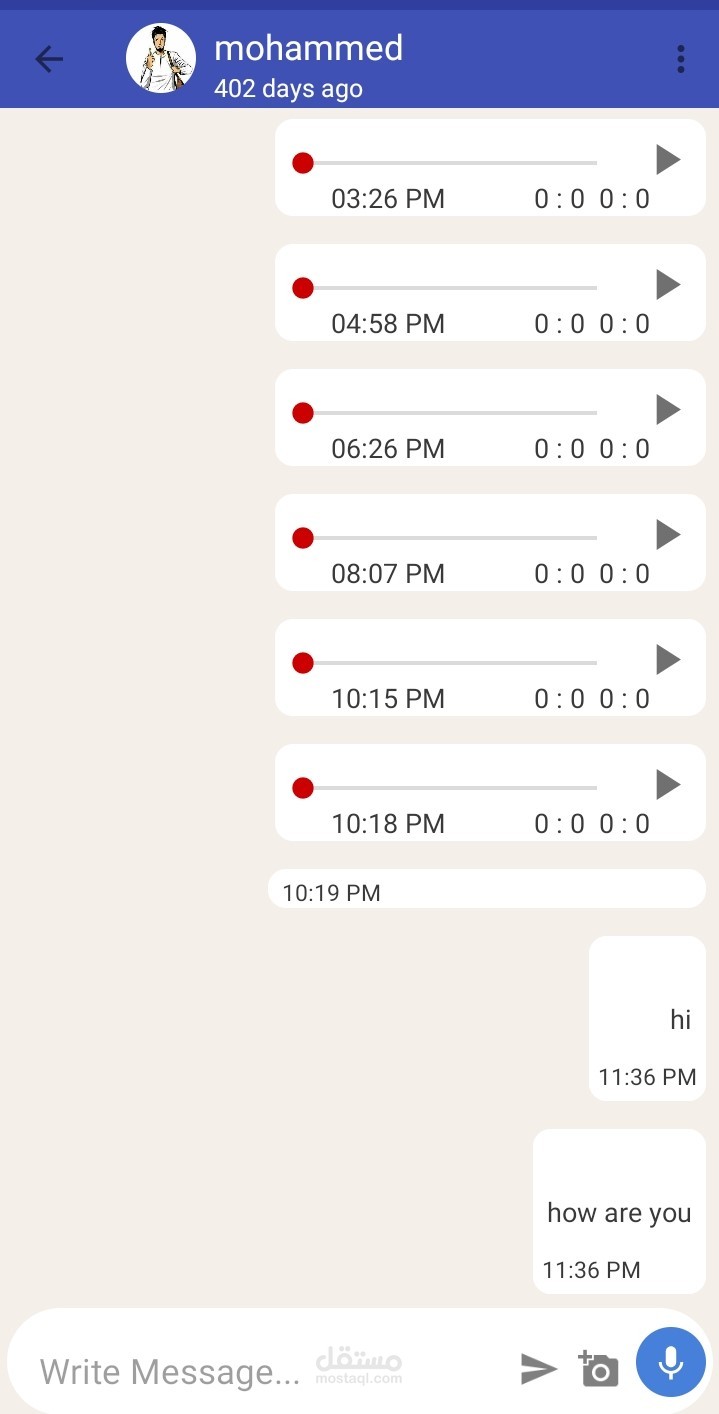Image resolution: width=719 pixels, height=1414 pixels.
Task: Send the message with the paper plane icon
Action: (539, 1369)
